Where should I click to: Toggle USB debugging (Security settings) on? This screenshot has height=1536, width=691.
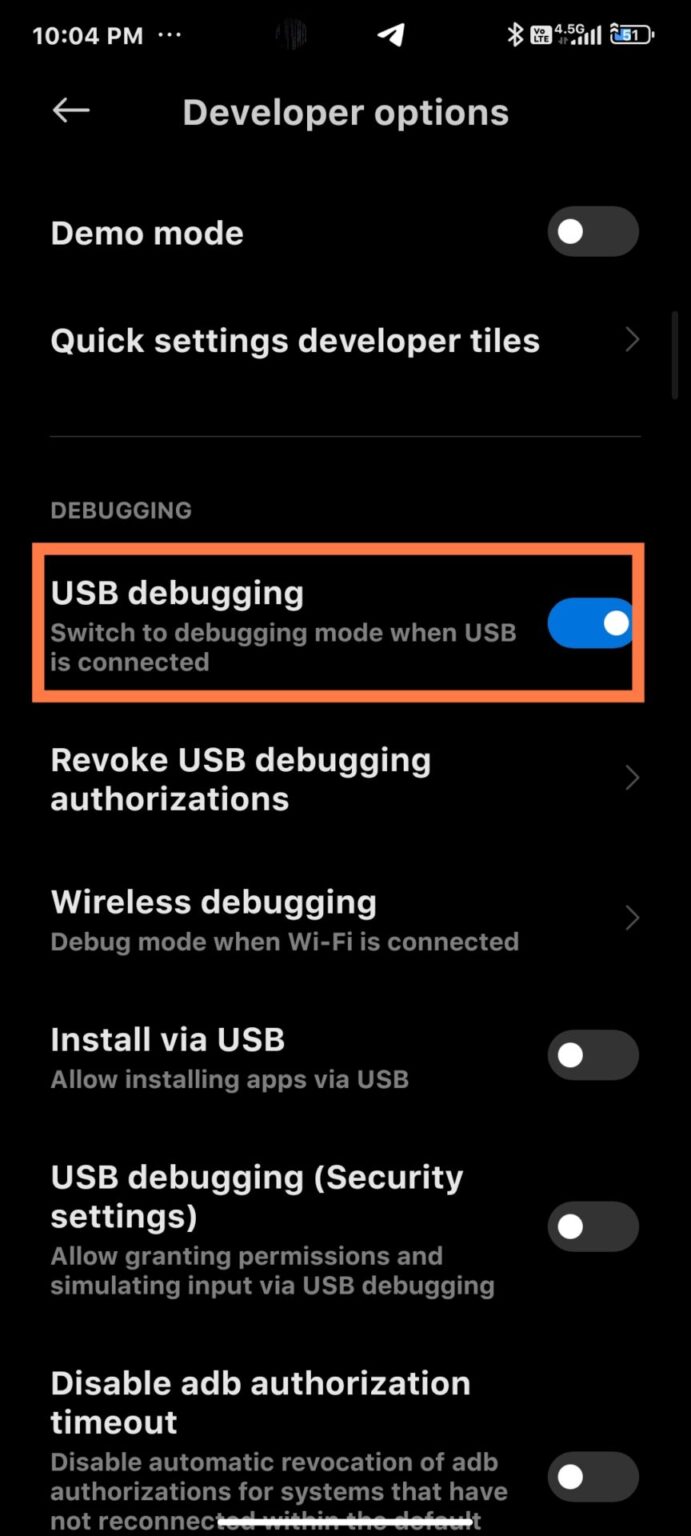click(x=593, y=1226)
